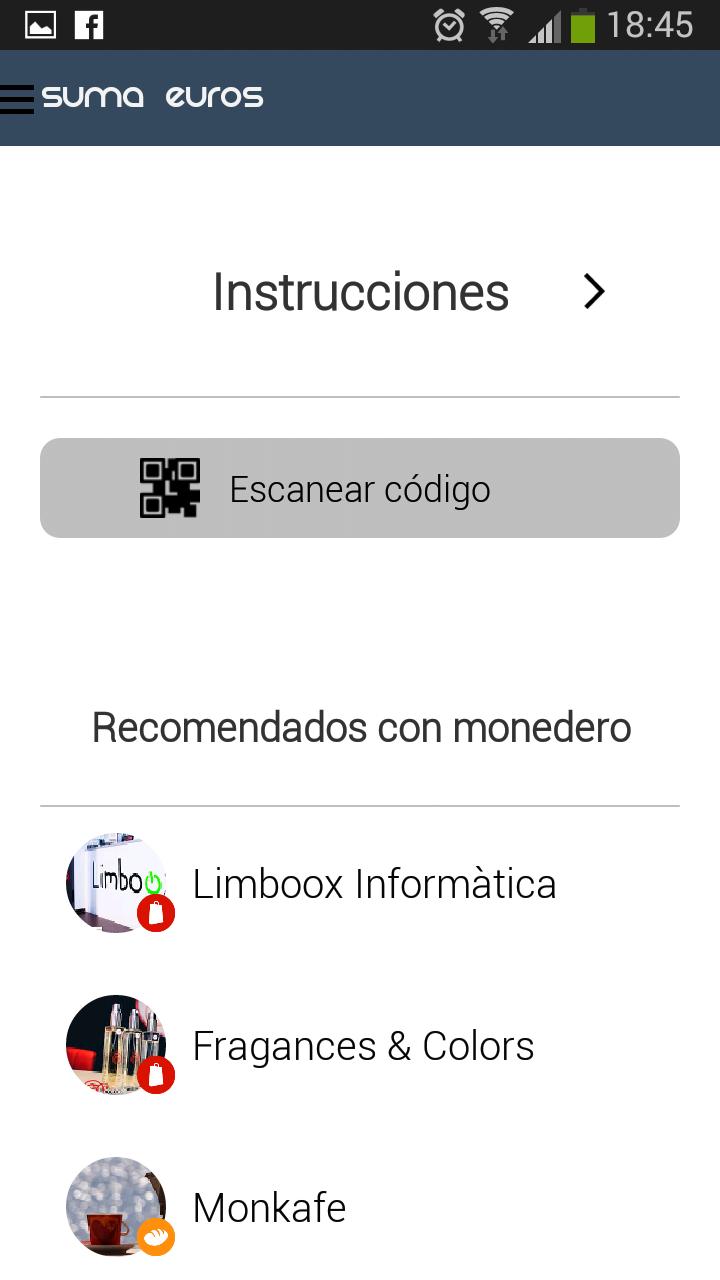Open the Instrucciones page
Screen dimensions: 720x1280
click(360, 292)
